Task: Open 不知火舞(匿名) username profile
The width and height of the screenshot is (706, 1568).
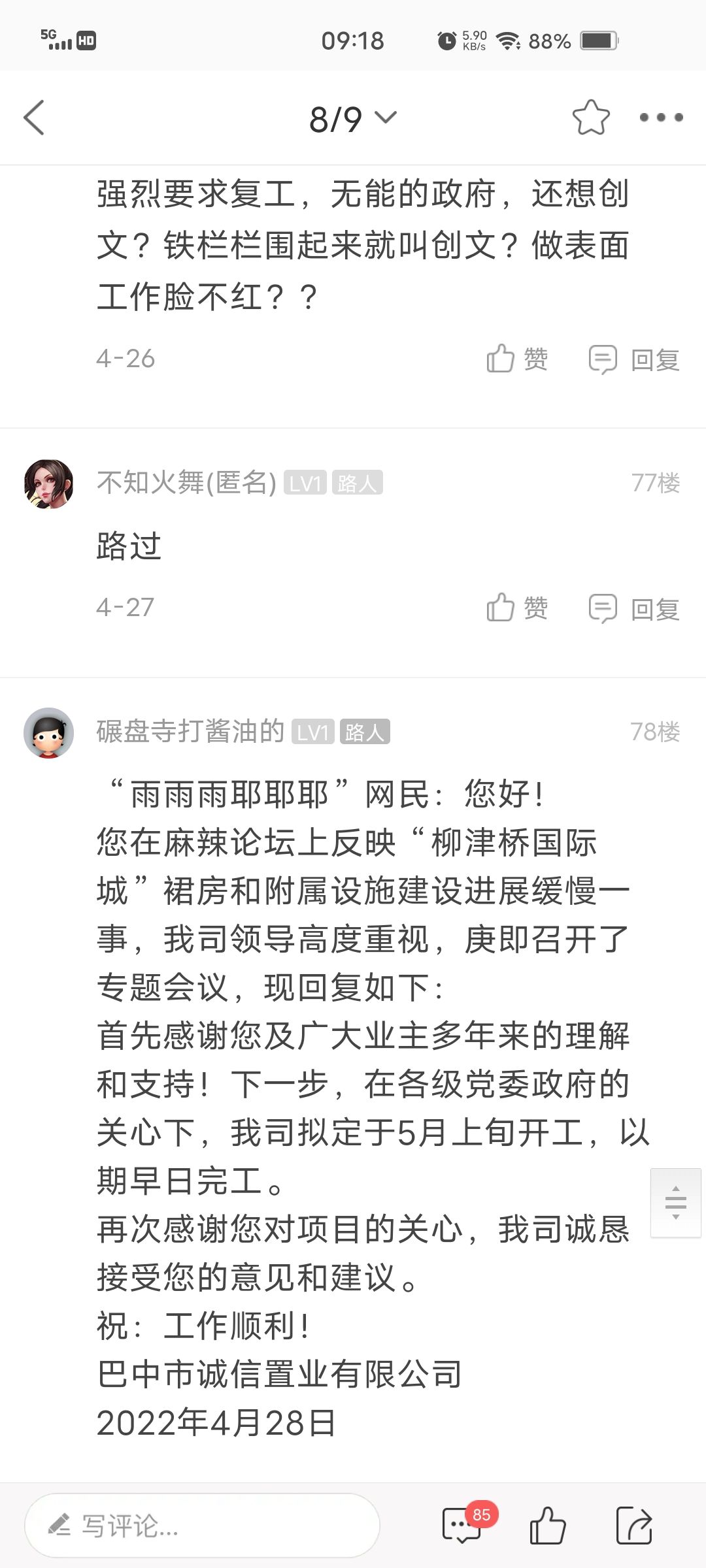Action: [x=186, y=483]
